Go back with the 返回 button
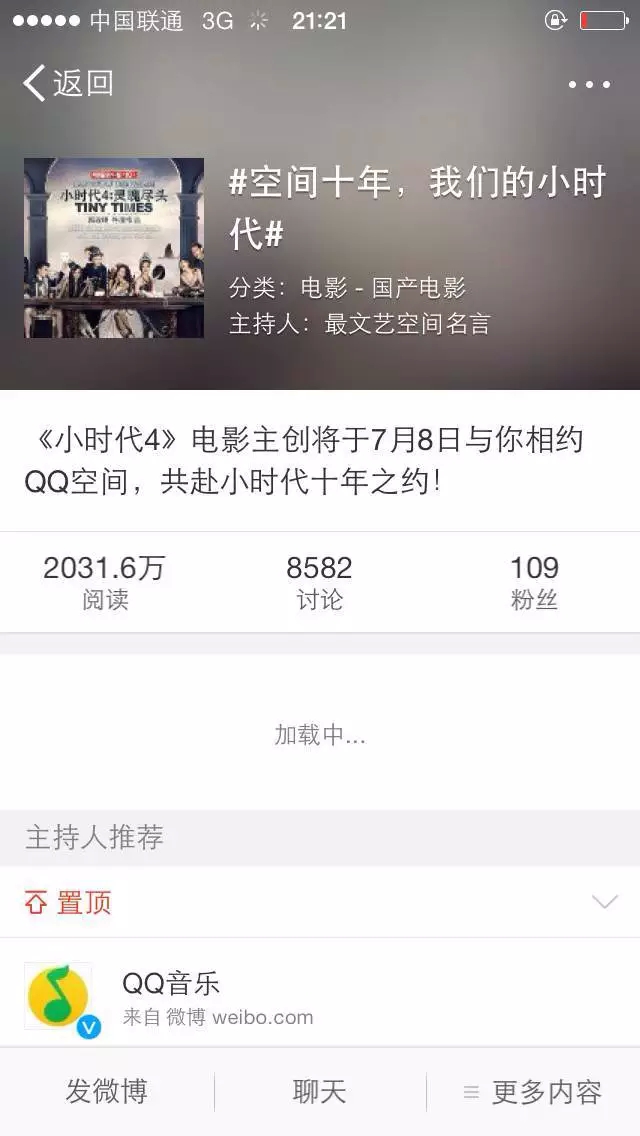Image resolution: width=640 pixels, height=1136 pixels. pyautogui.click(x=68, y=83)
